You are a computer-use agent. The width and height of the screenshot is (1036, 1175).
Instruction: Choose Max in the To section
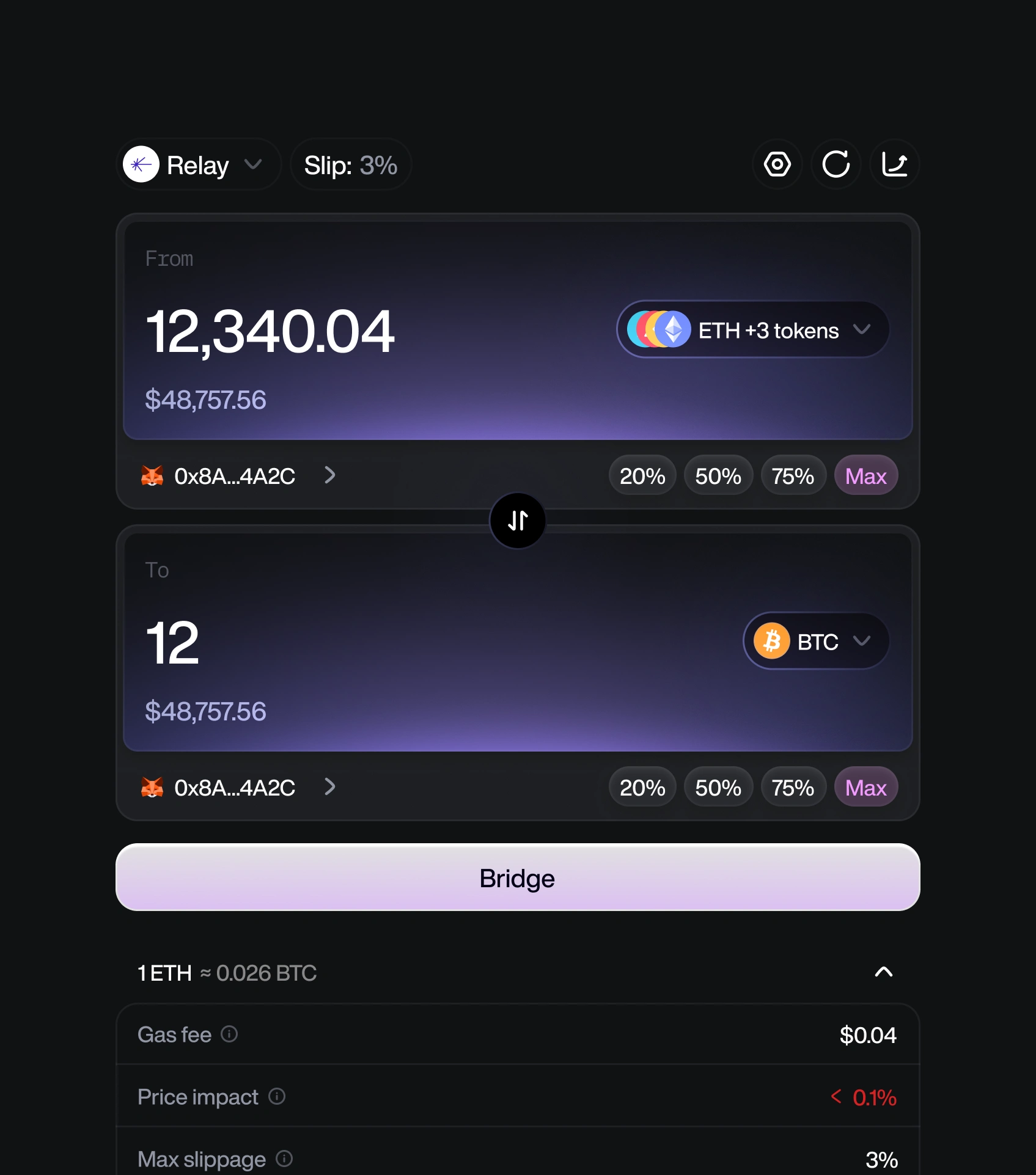tap(865, 788)
